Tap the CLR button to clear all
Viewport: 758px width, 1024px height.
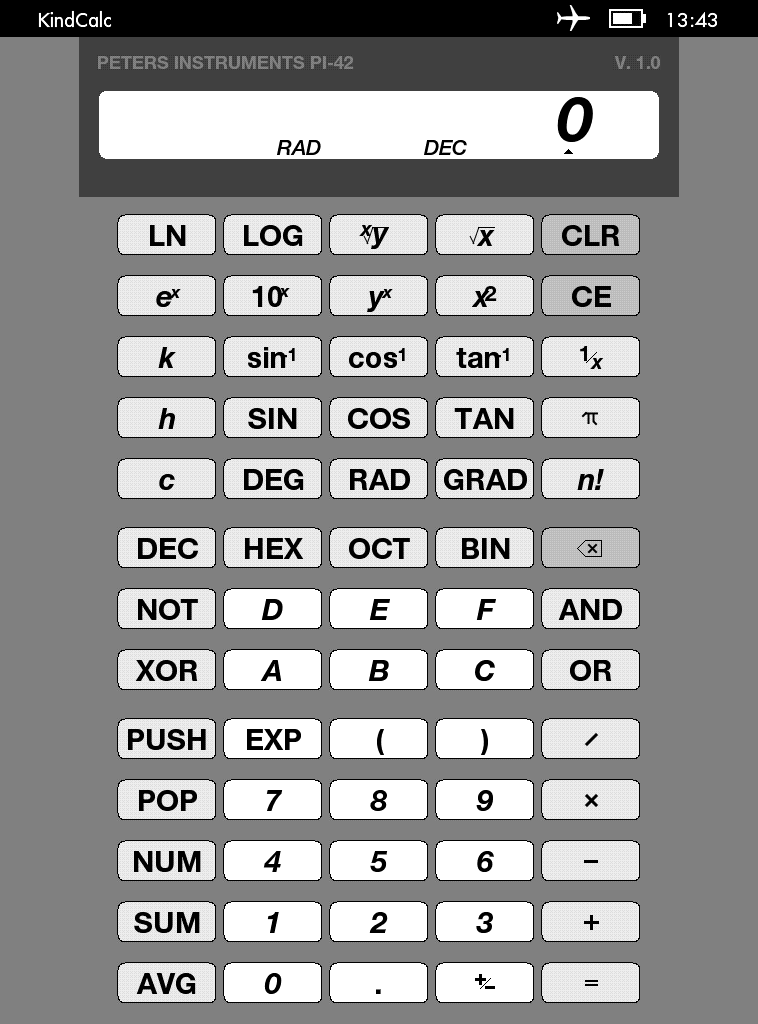590,236
